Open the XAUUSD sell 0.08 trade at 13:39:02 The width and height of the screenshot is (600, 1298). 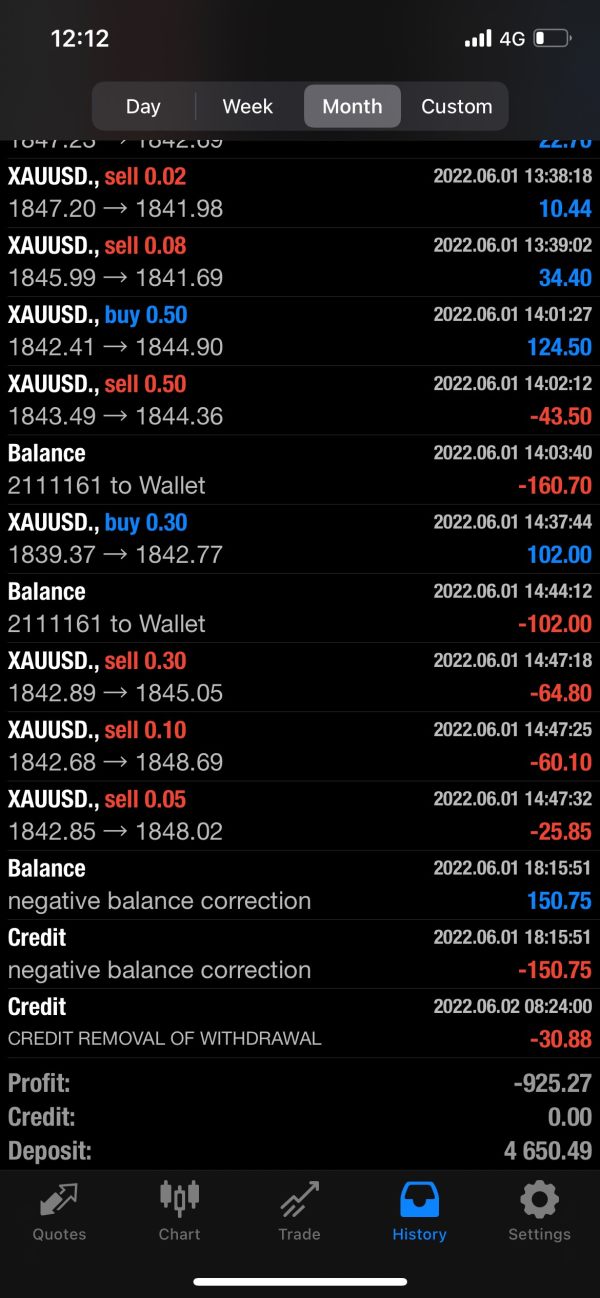[x=300, y=262]
